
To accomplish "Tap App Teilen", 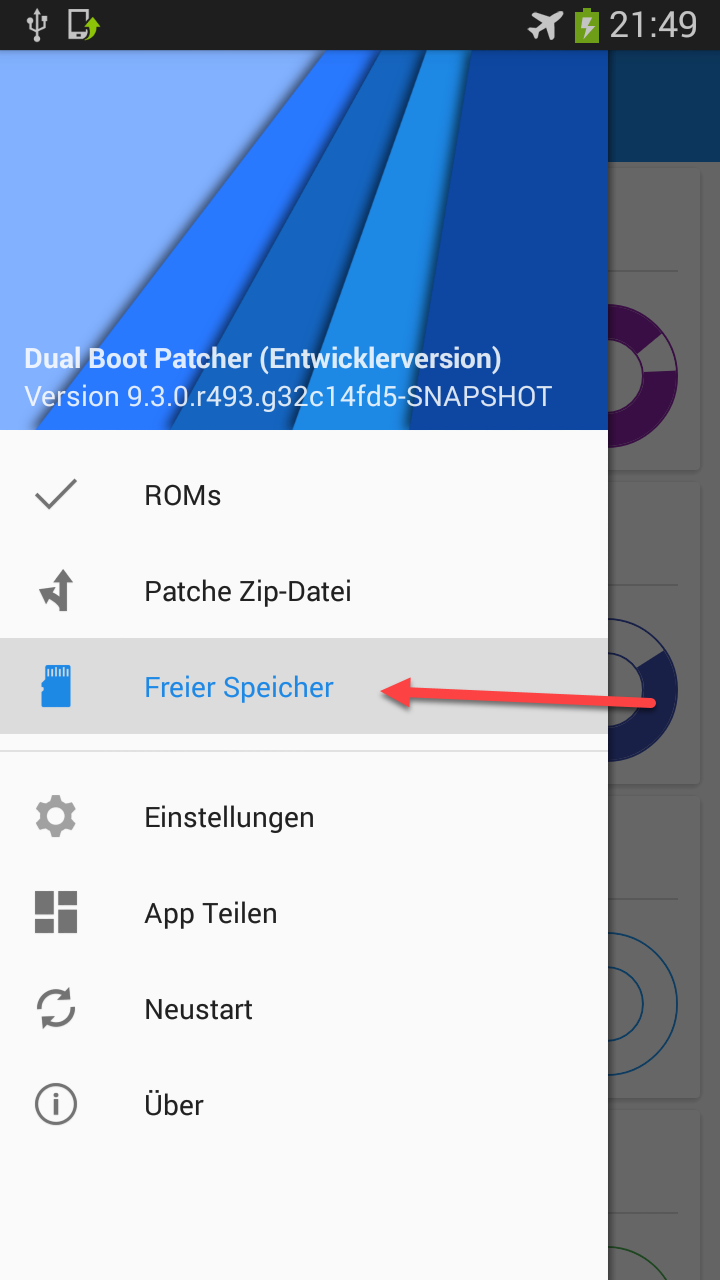I will coord(304,913).
